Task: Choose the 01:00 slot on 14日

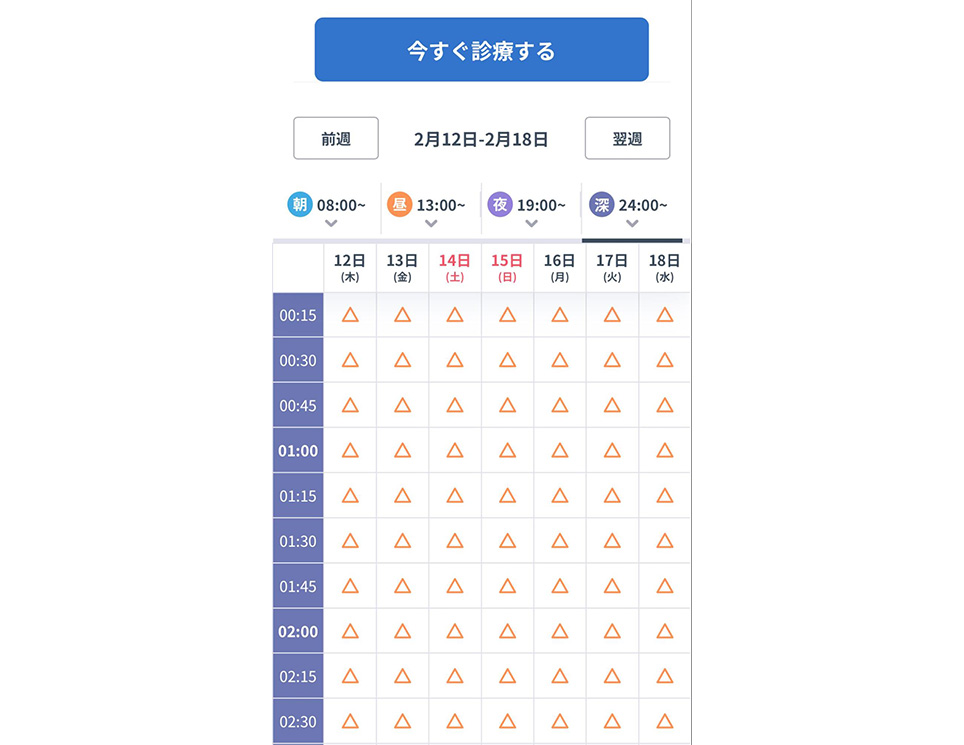Action: pyautogui.click(x=455, y=451)
